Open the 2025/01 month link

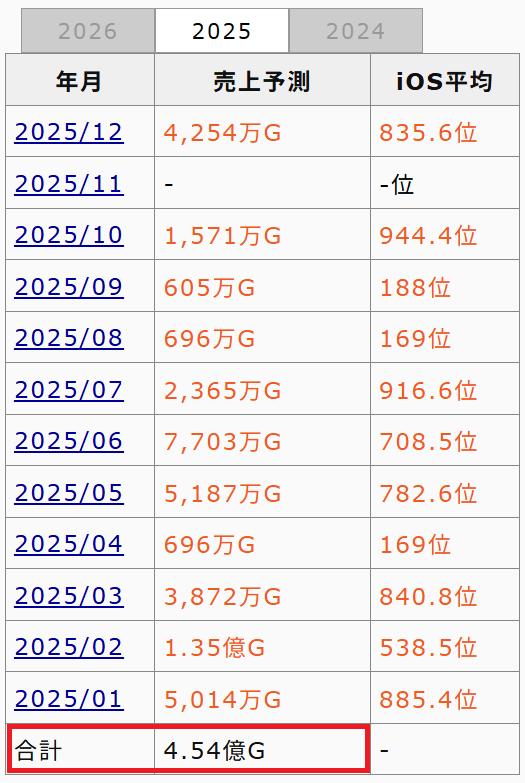[x=69, y=699]
